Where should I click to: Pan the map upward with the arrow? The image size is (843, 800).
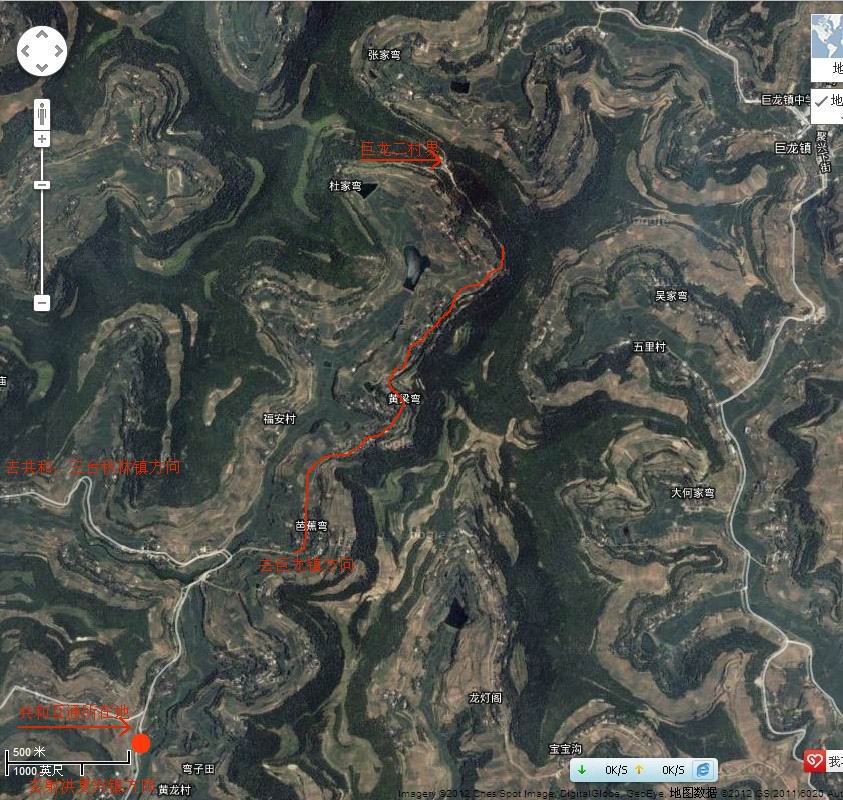click(x=42, y=34)
